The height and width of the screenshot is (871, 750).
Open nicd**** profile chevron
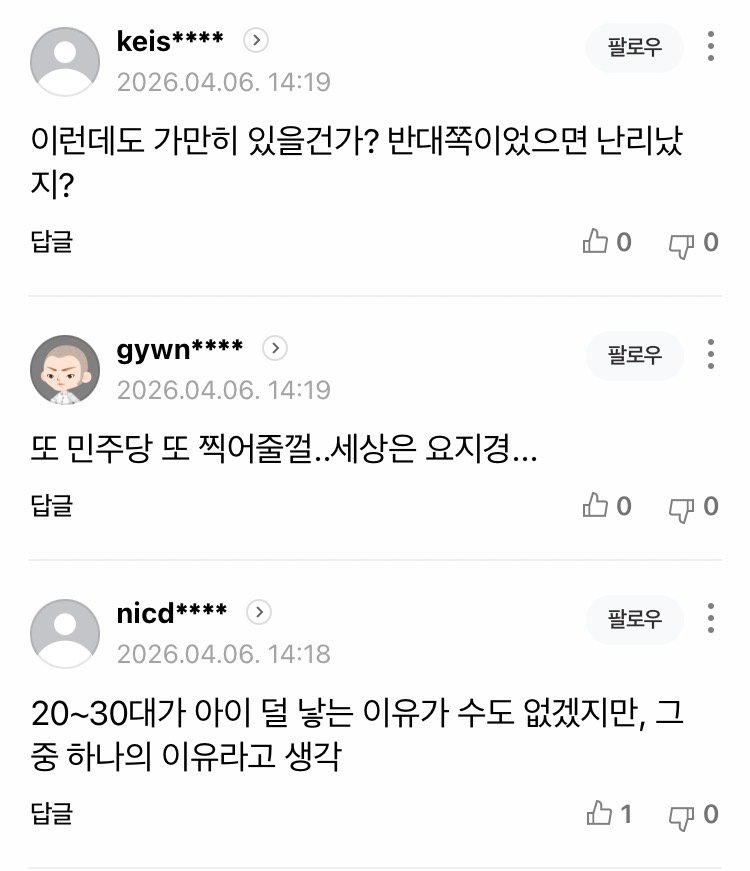pos(259,612)
